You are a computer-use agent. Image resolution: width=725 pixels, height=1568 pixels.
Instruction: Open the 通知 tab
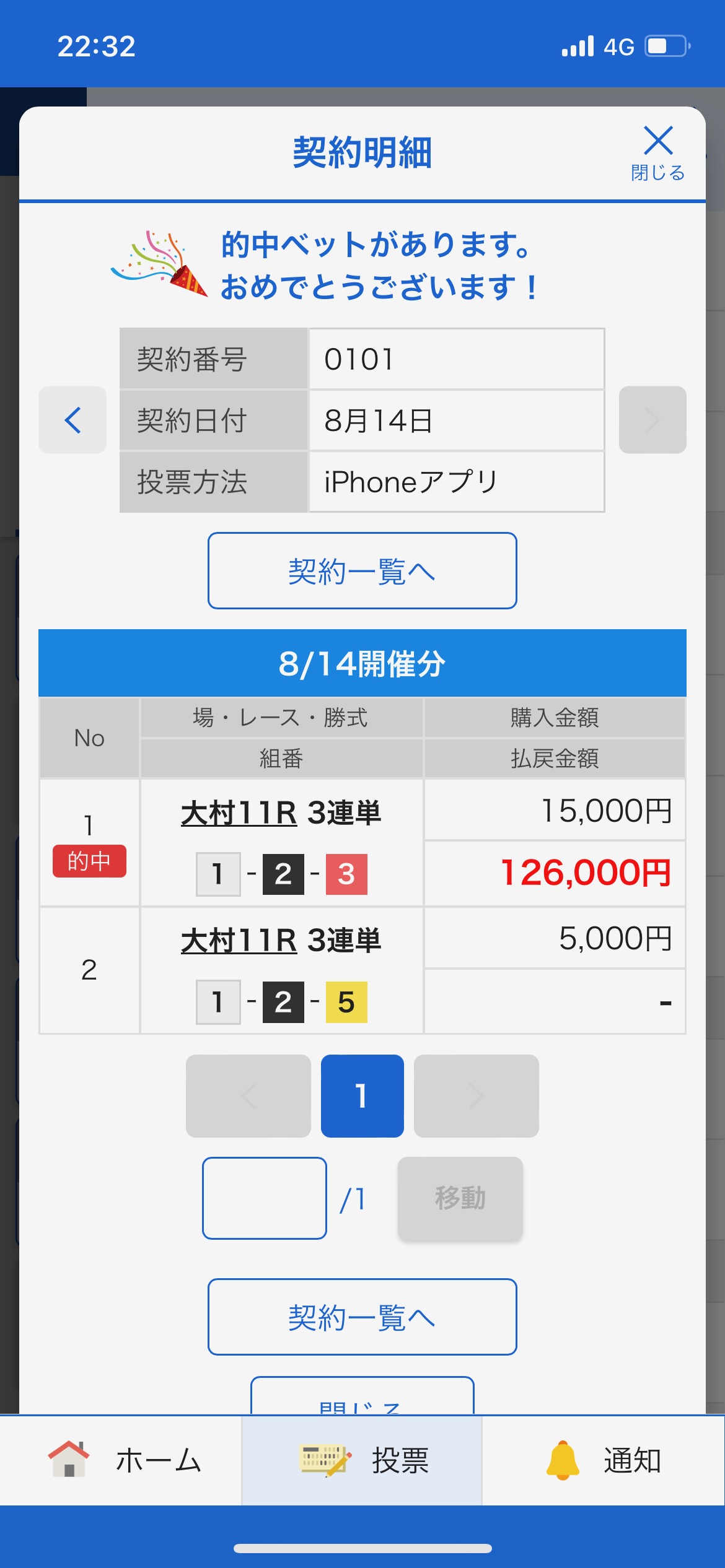coord(604,1460)
